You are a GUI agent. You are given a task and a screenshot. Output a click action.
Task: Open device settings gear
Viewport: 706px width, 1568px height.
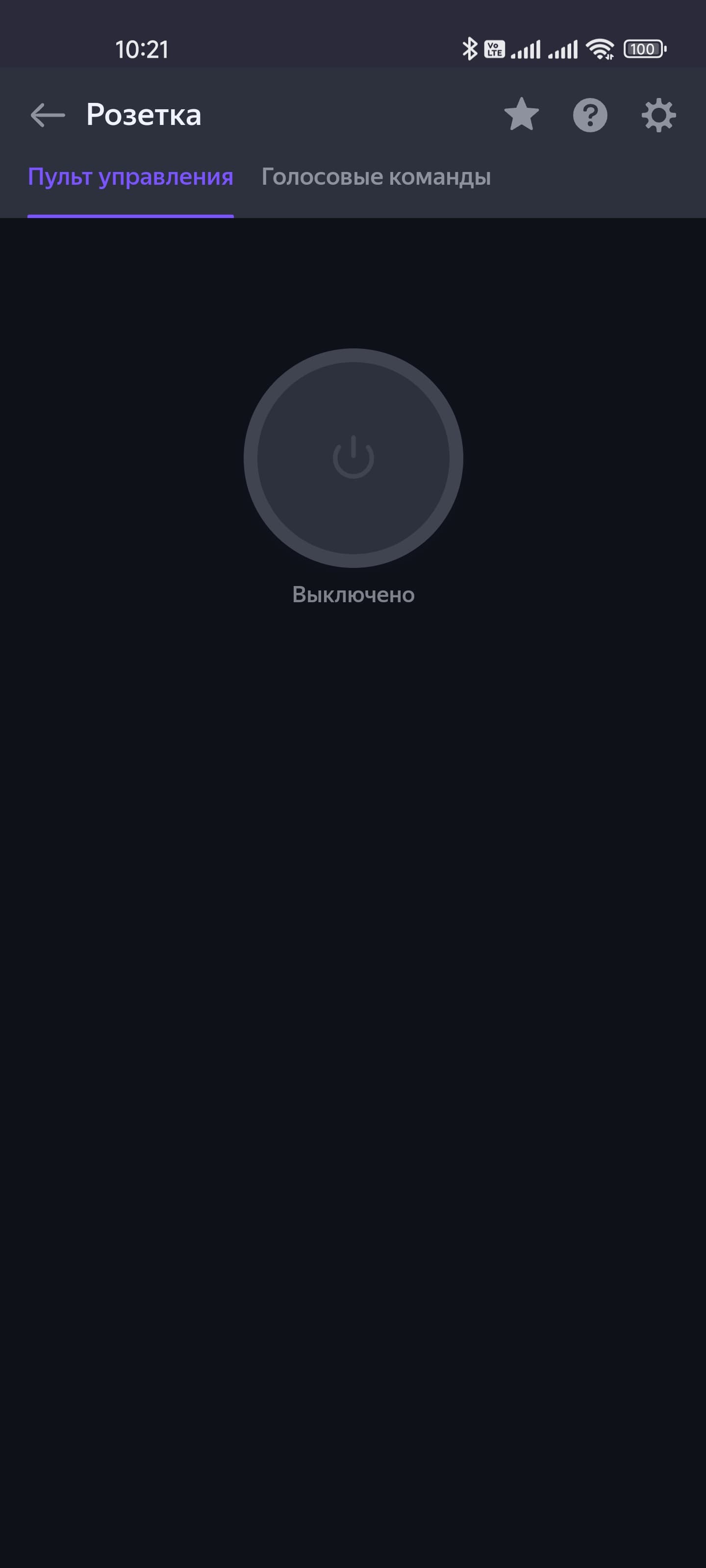coord(658,115)
